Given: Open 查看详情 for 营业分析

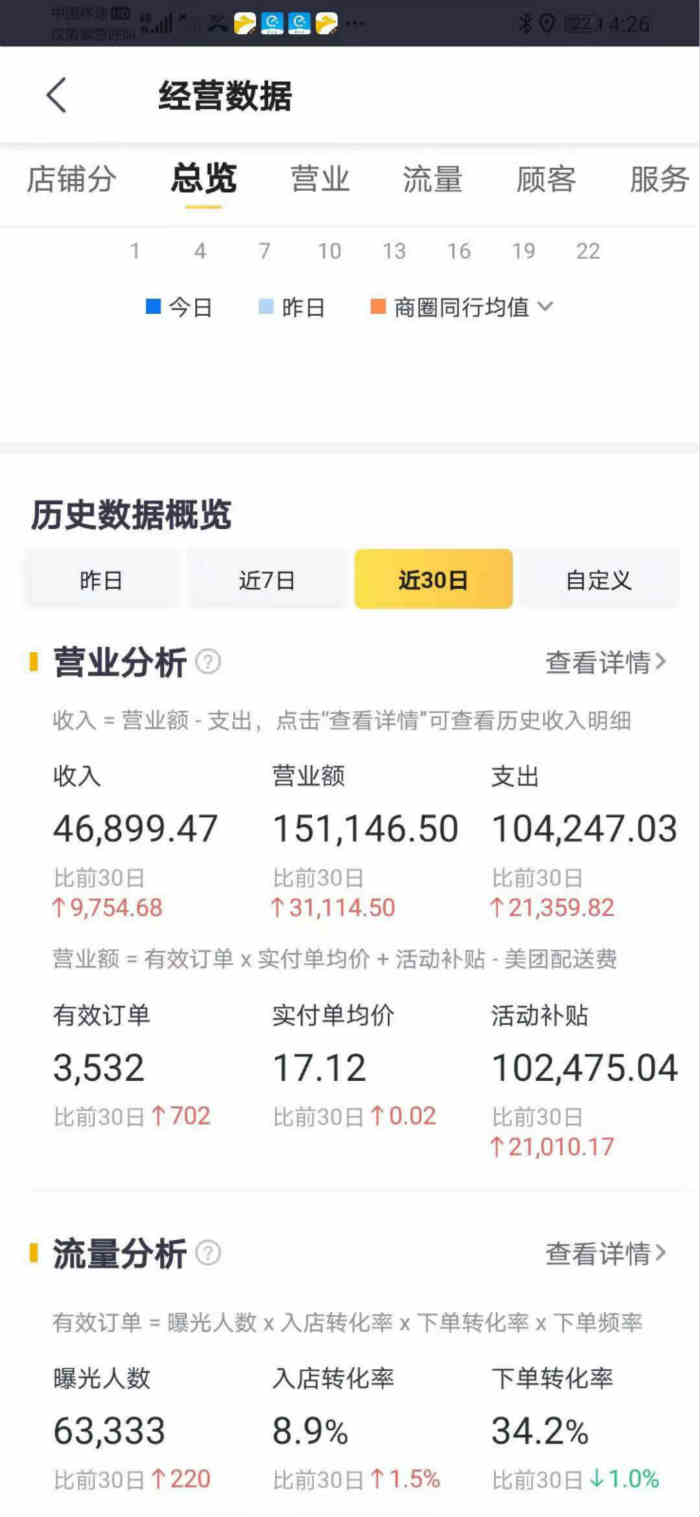Looking at the screenshot, I should (606, 662).
